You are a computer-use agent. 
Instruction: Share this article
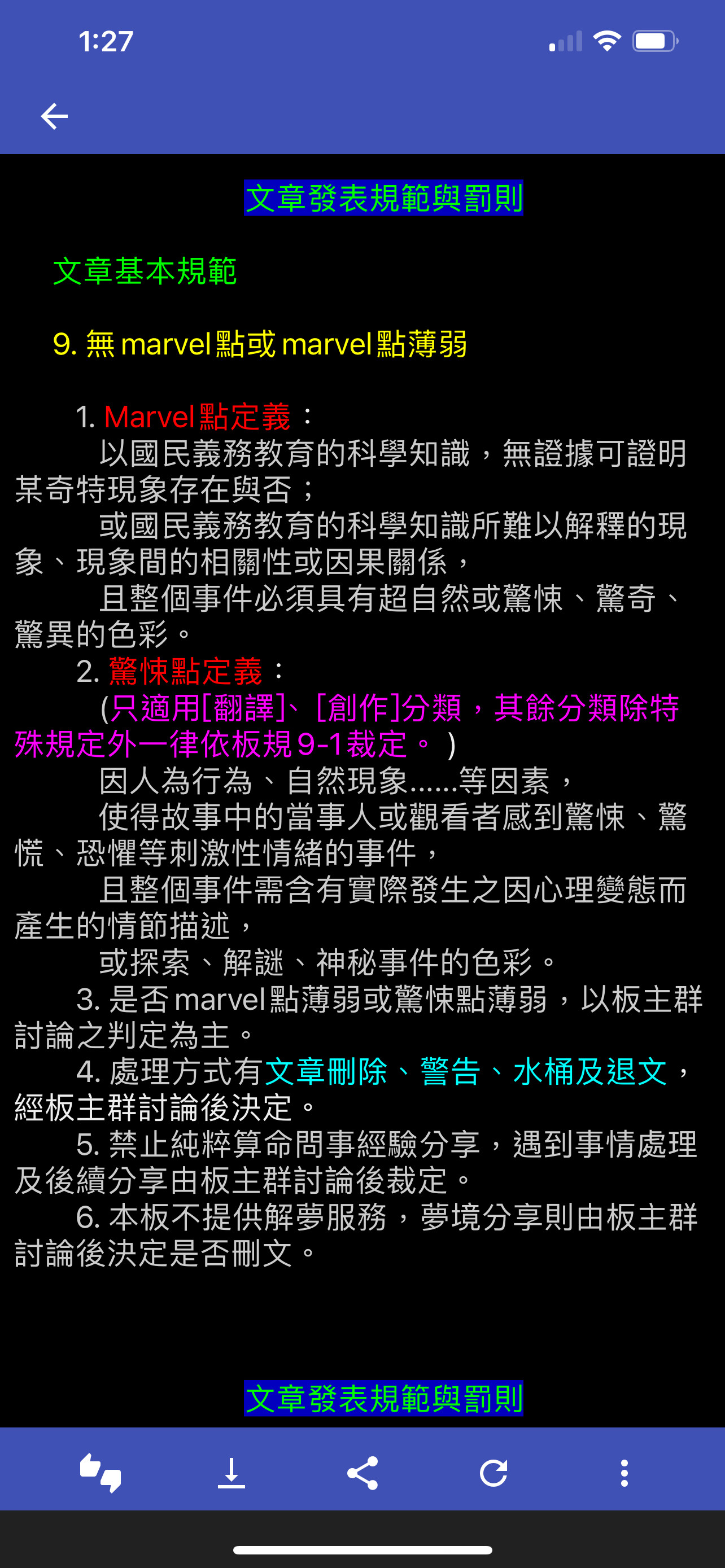362,1473
